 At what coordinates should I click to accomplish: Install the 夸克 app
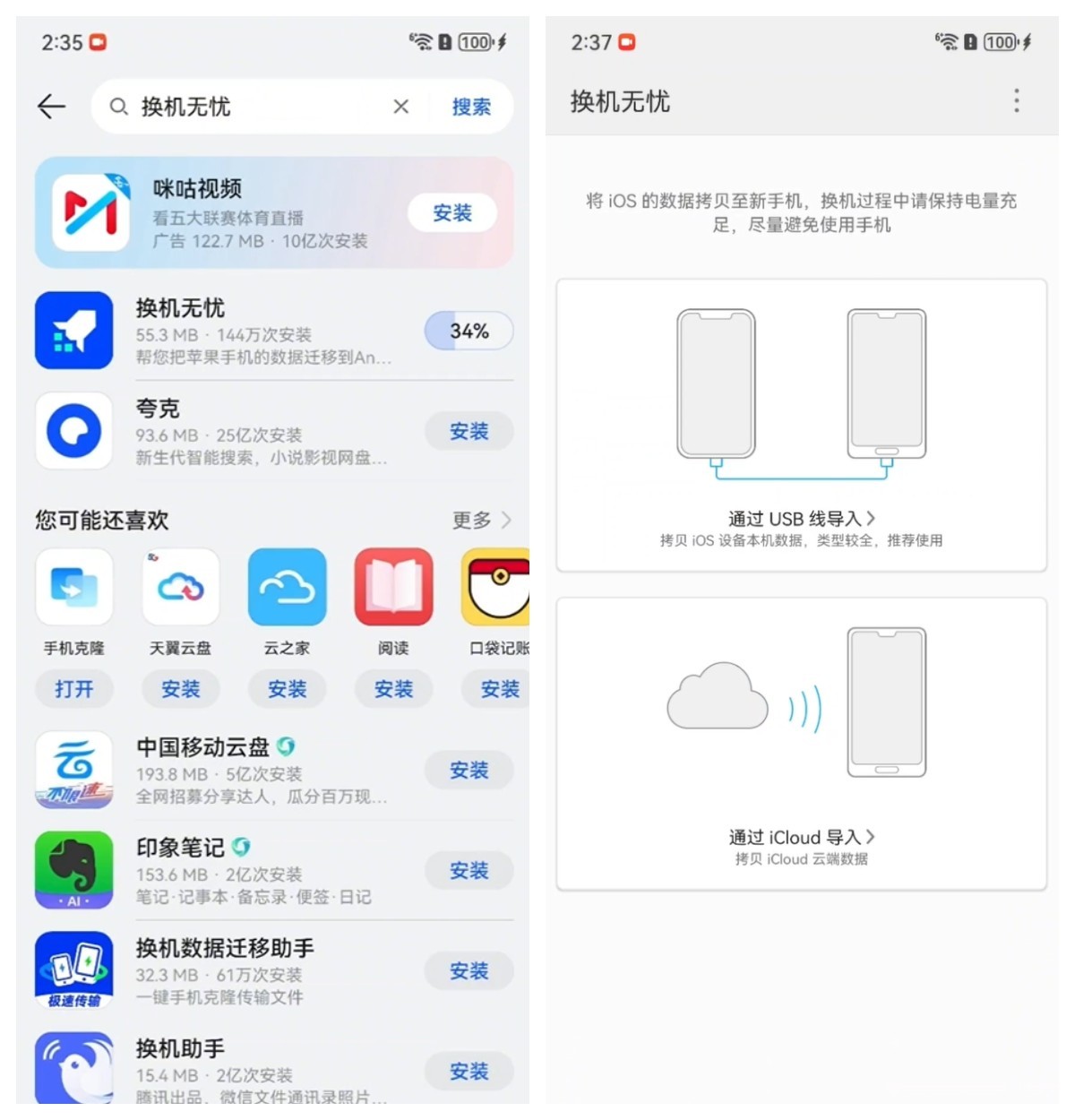point(469,432)
